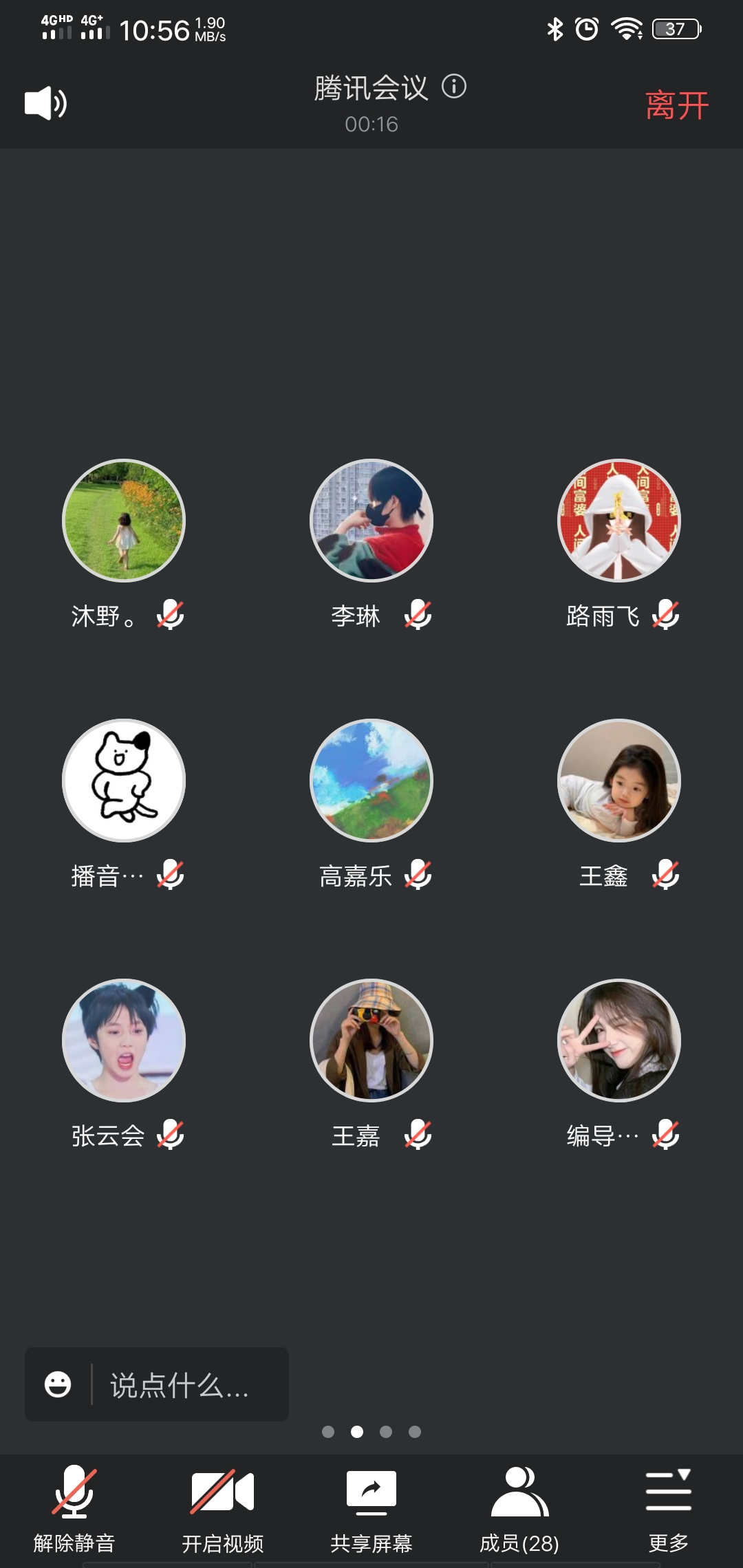743x1568 pixels.
Task: Select participant 李琳 avatar
Action: (371, 521)
